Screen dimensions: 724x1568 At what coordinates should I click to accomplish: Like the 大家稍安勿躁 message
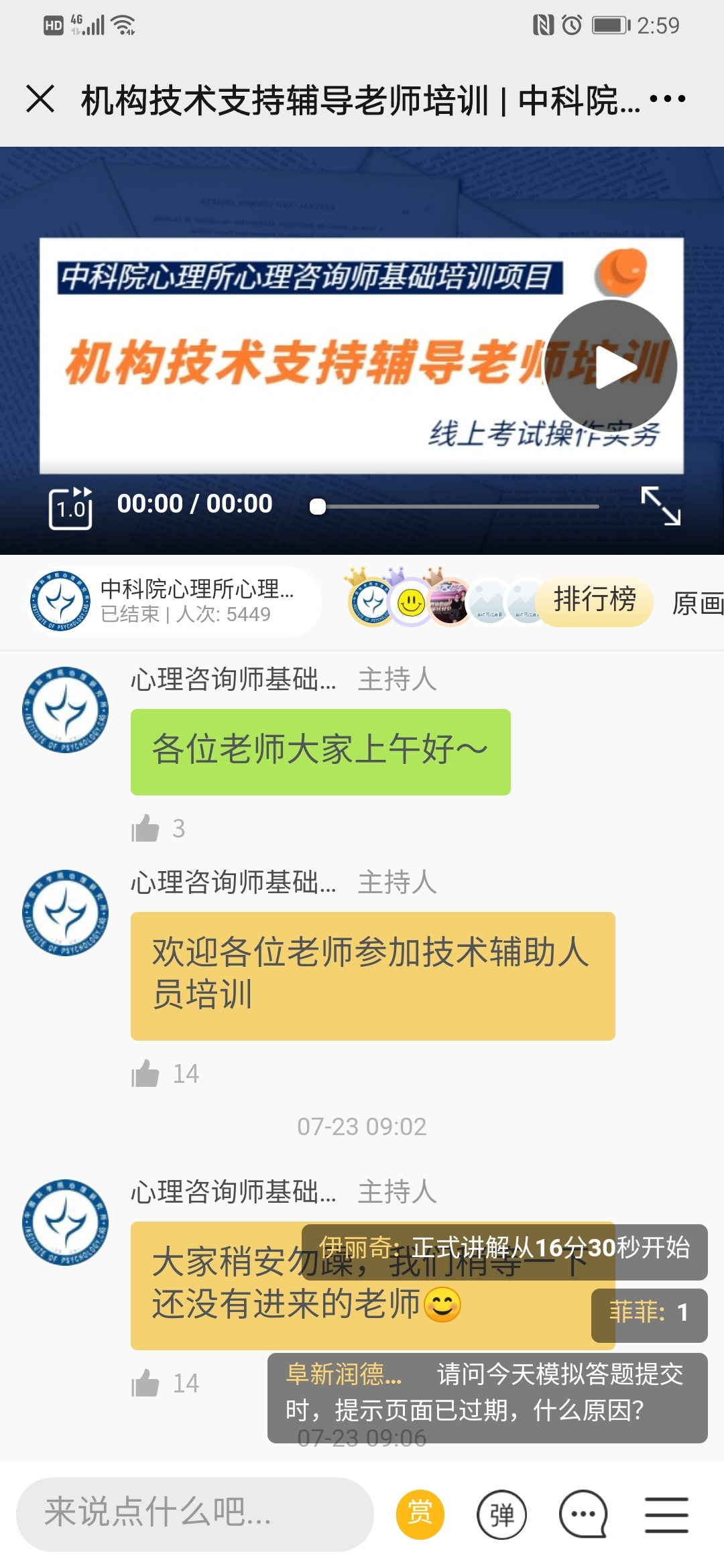tap(145, 1383)
